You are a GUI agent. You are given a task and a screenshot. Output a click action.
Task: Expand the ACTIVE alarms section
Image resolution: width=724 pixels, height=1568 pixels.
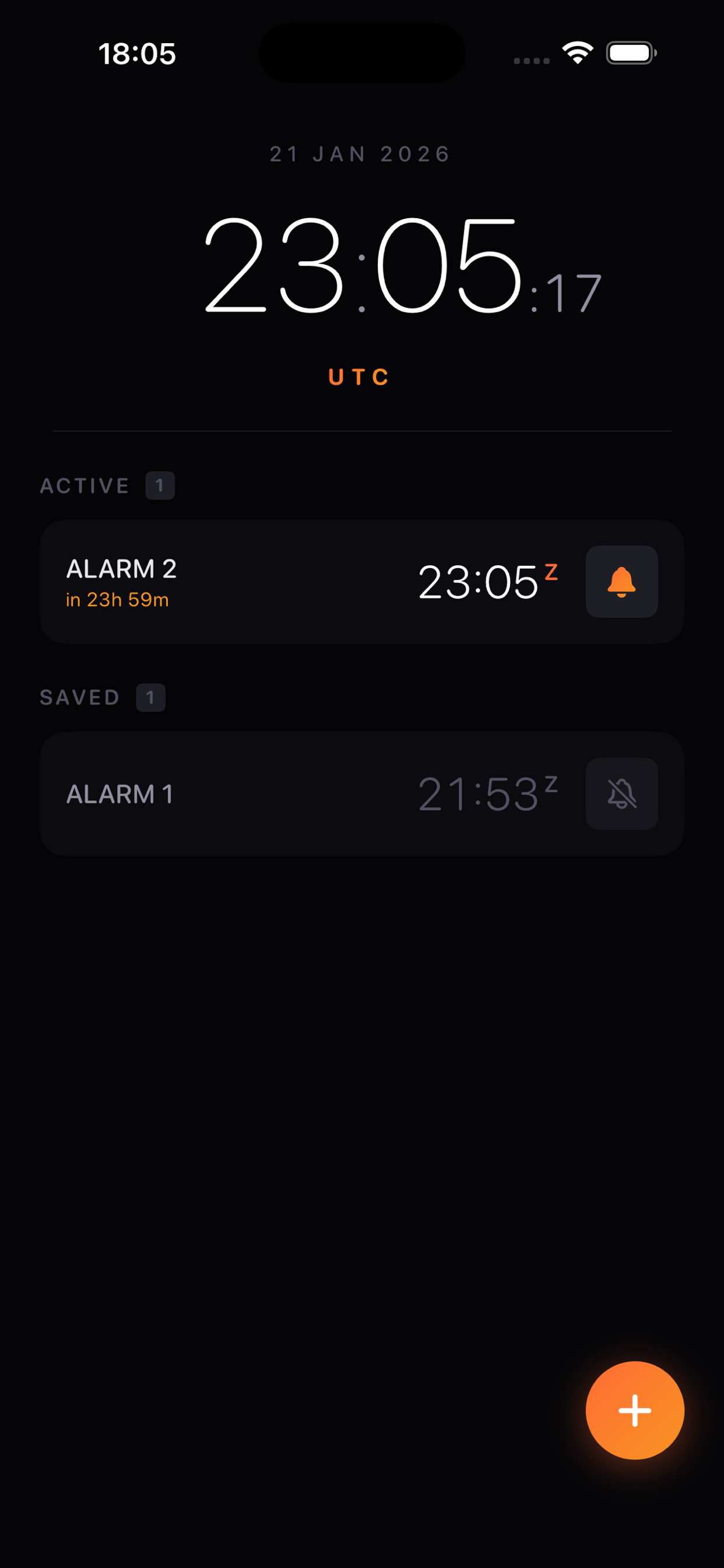pos(85,485)
